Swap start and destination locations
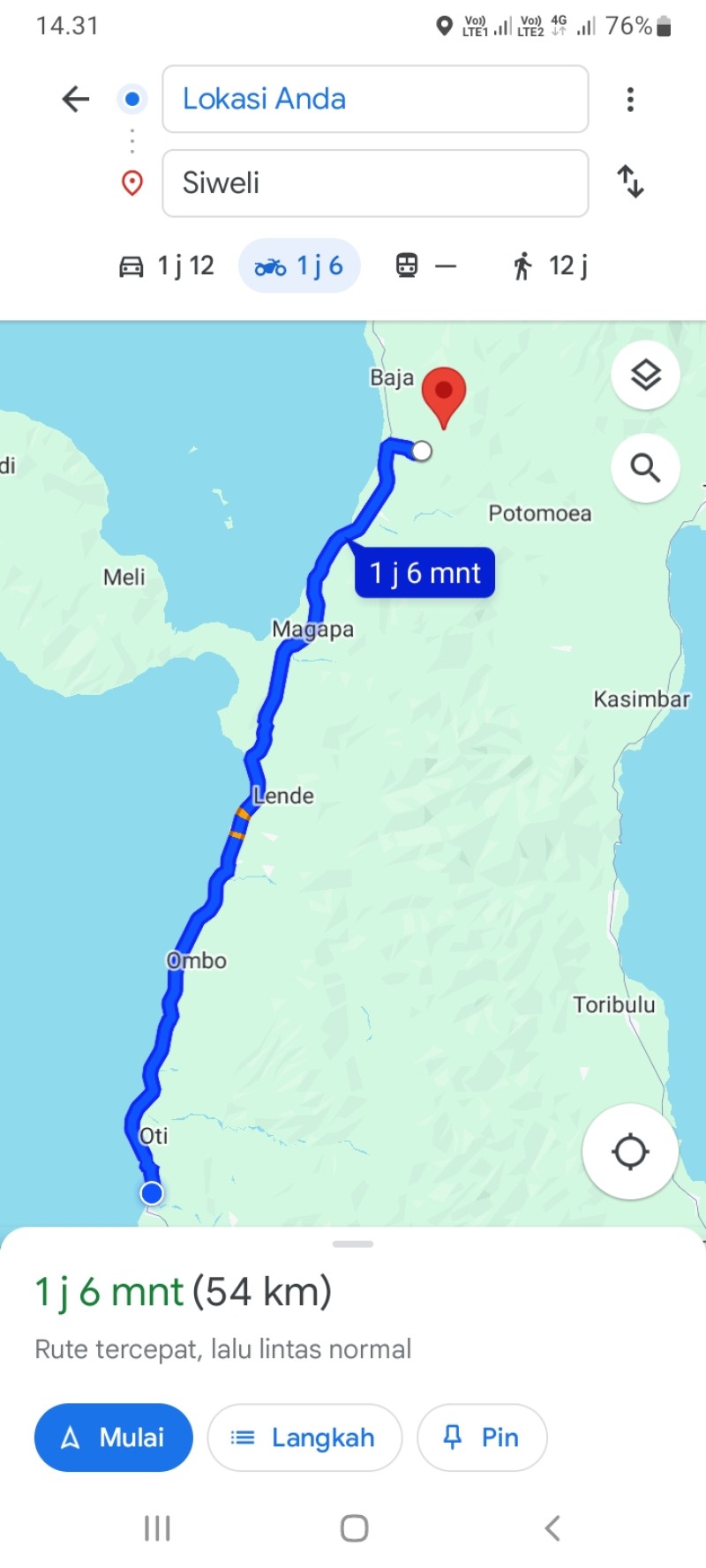 pyautogui.click(x=630, y=182)
